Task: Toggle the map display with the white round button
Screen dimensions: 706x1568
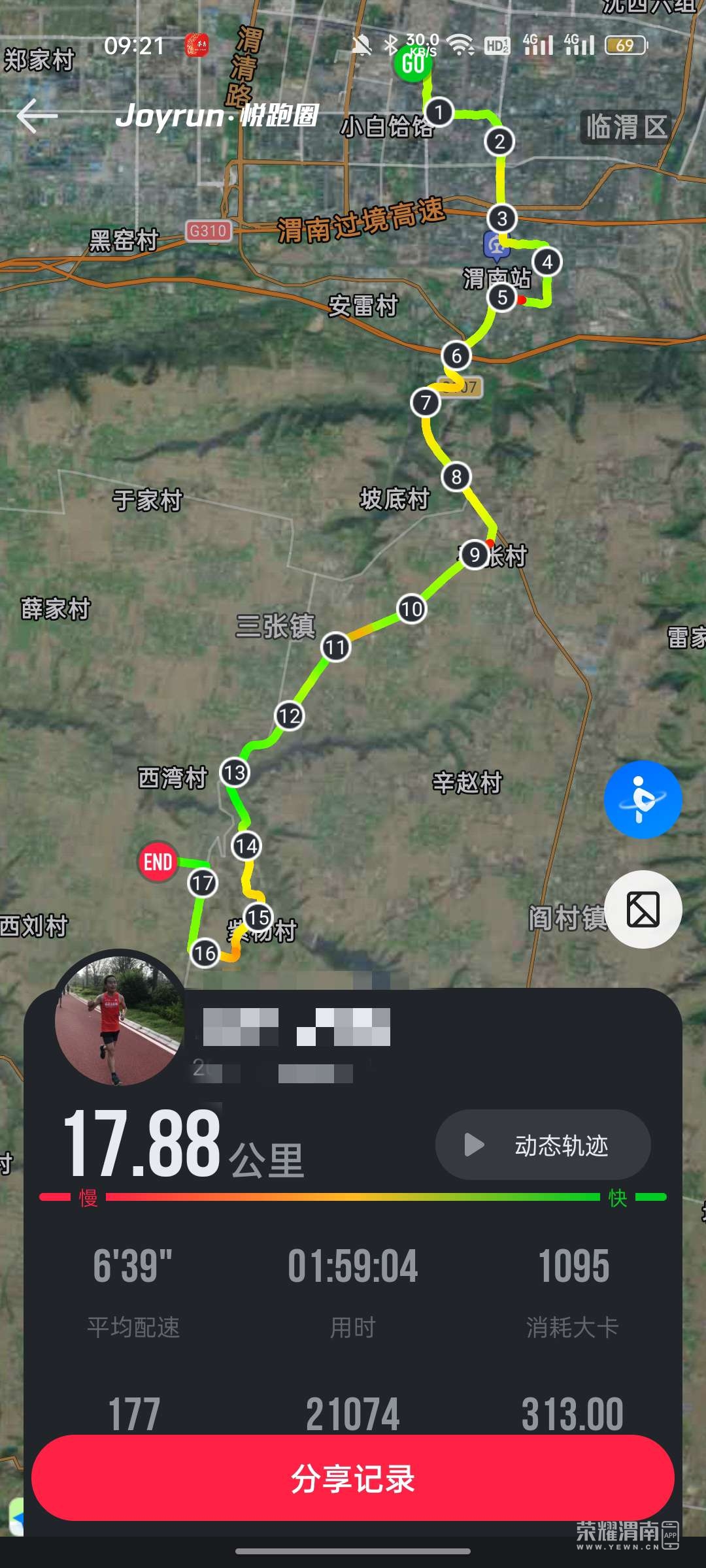Action: click(x=643, y=909)
